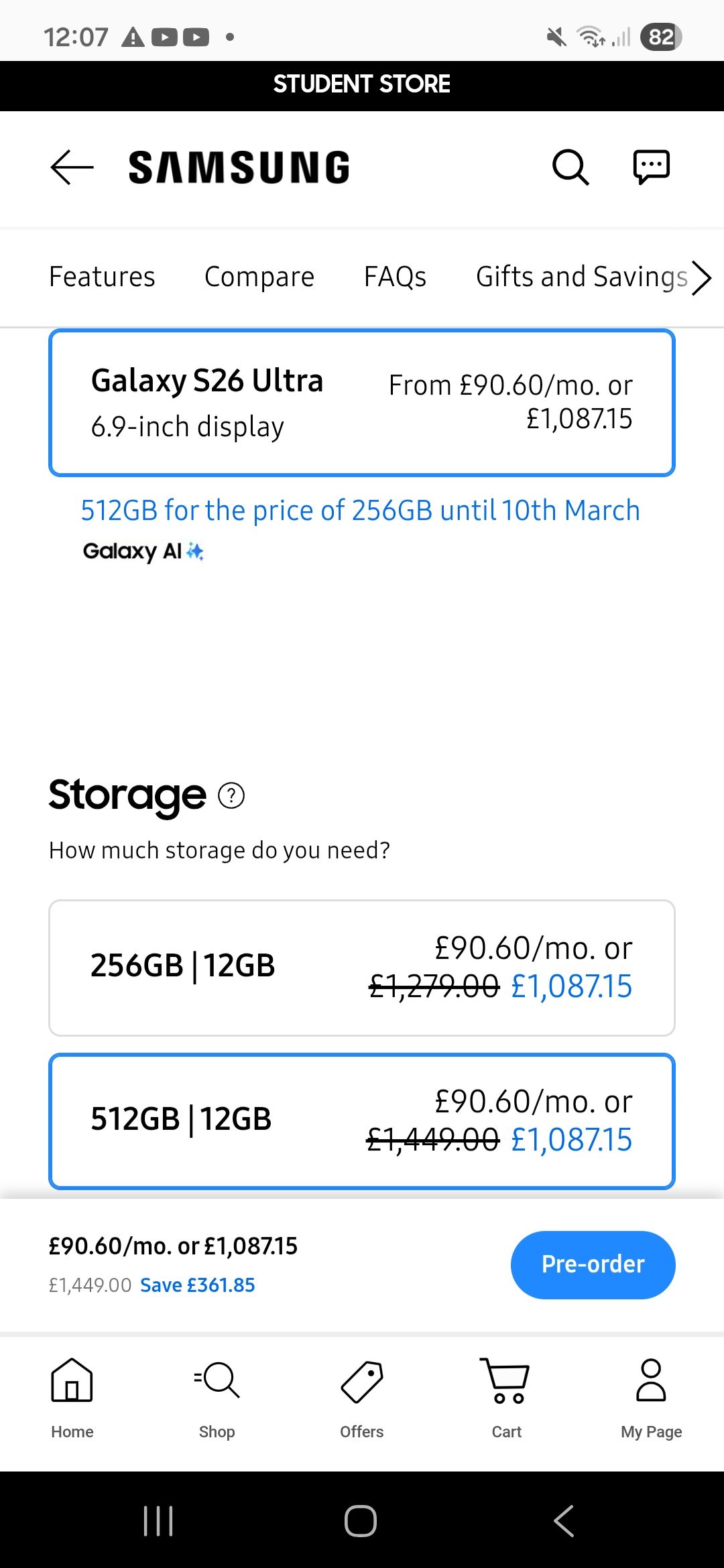The width and height of the screenshot is (724, 1568).
Task: Open the 512GB promotion link
Action: tap(360, 510)
